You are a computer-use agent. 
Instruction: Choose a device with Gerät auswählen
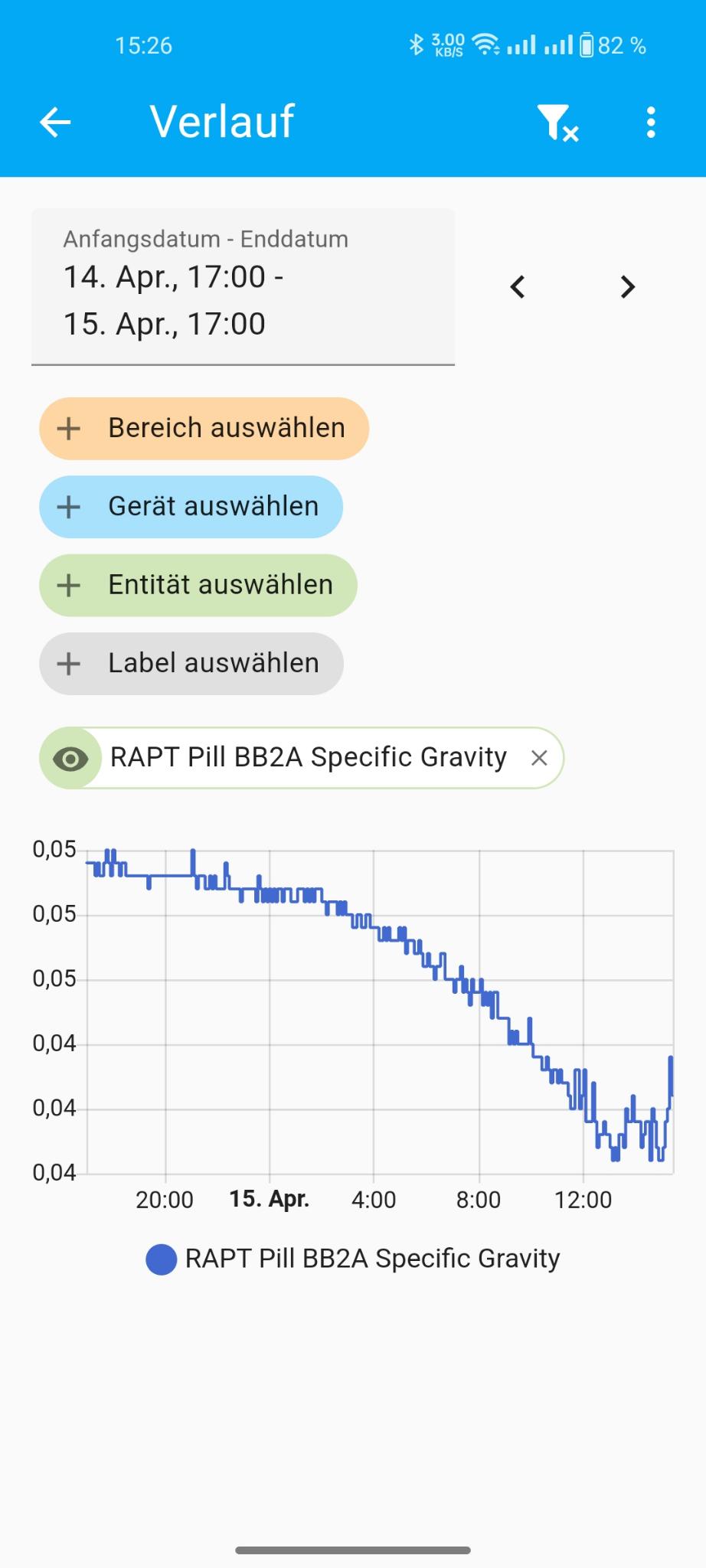(191, 507)
